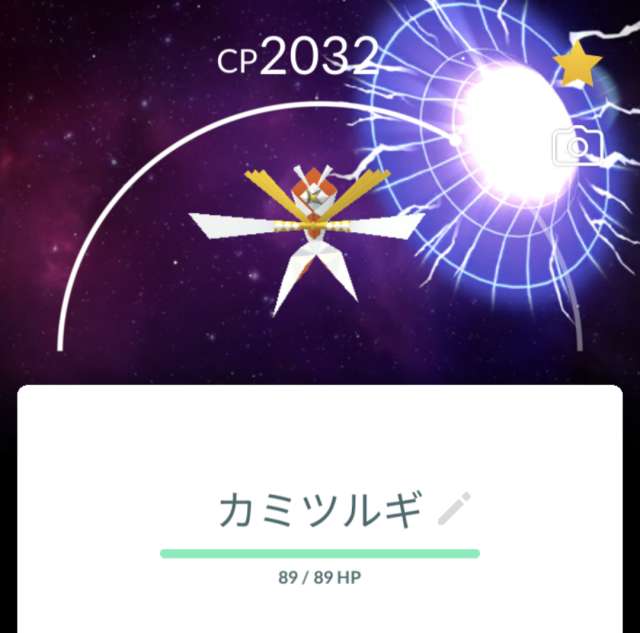Image resolution: width=640 pixels, height=633 pixels.
Task: Toggle the favorite star for カミツルギ
Action: 577,66
